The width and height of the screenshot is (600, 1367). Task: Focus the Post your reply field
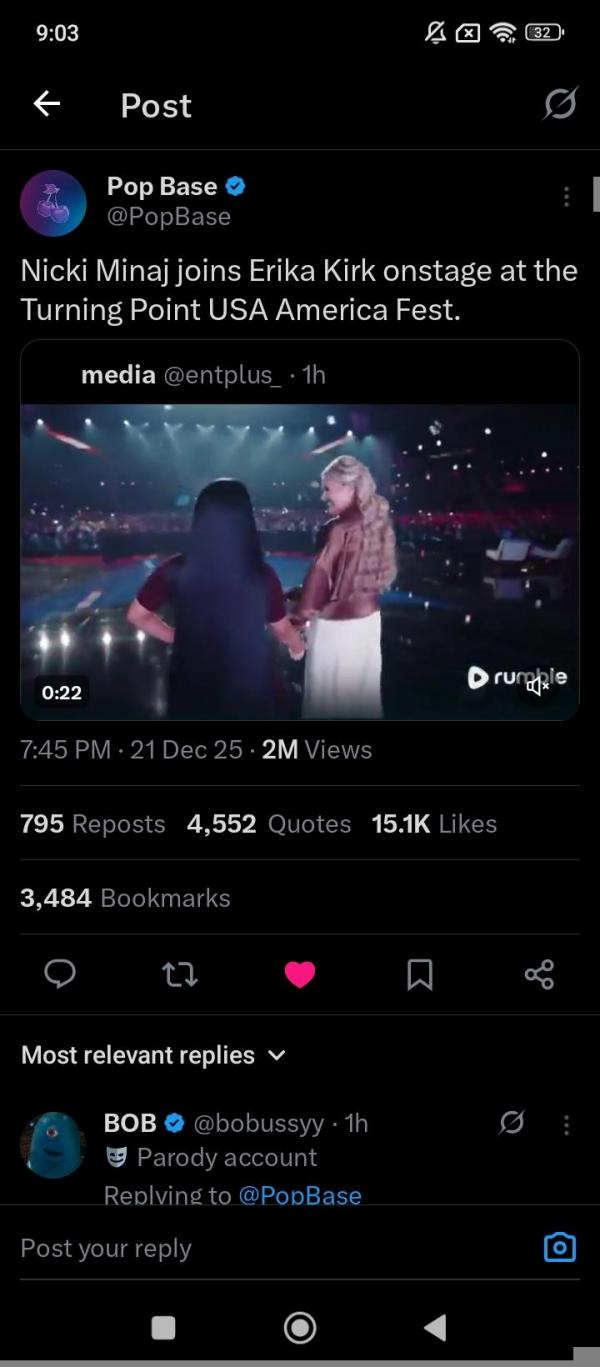click(260, 1248)
